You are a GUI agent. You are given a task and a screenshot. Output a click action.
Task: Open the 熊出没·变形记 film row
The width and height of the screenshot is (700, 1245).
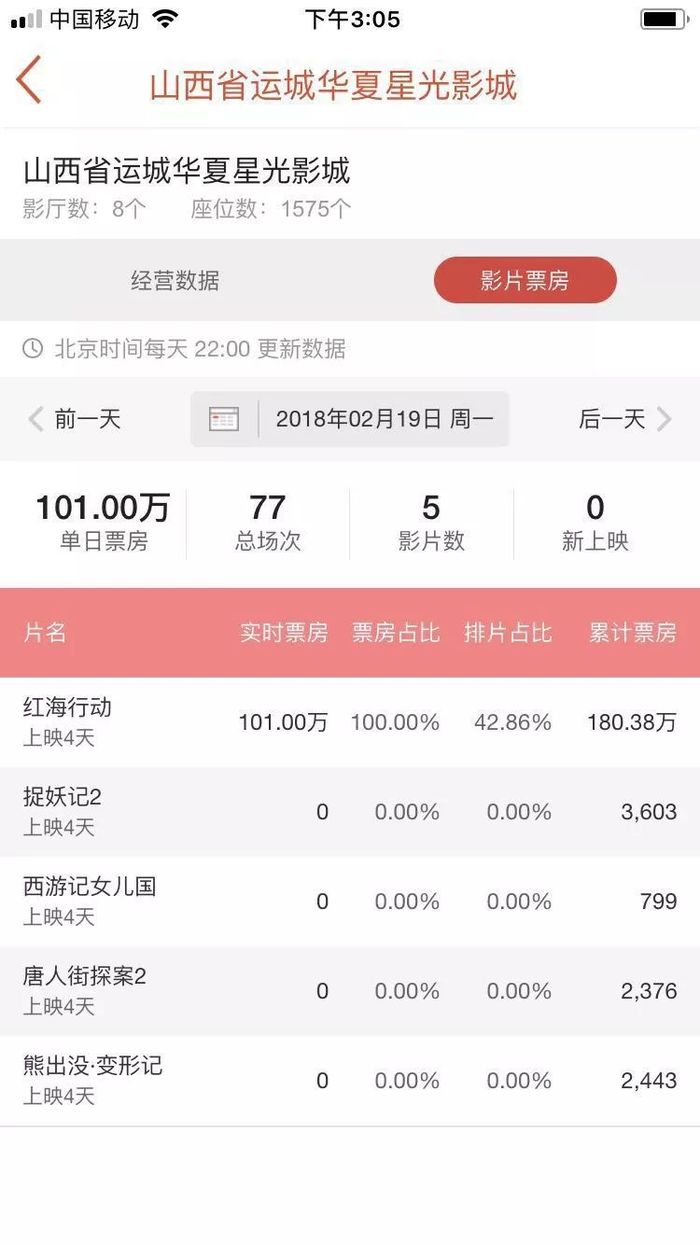350,1081
